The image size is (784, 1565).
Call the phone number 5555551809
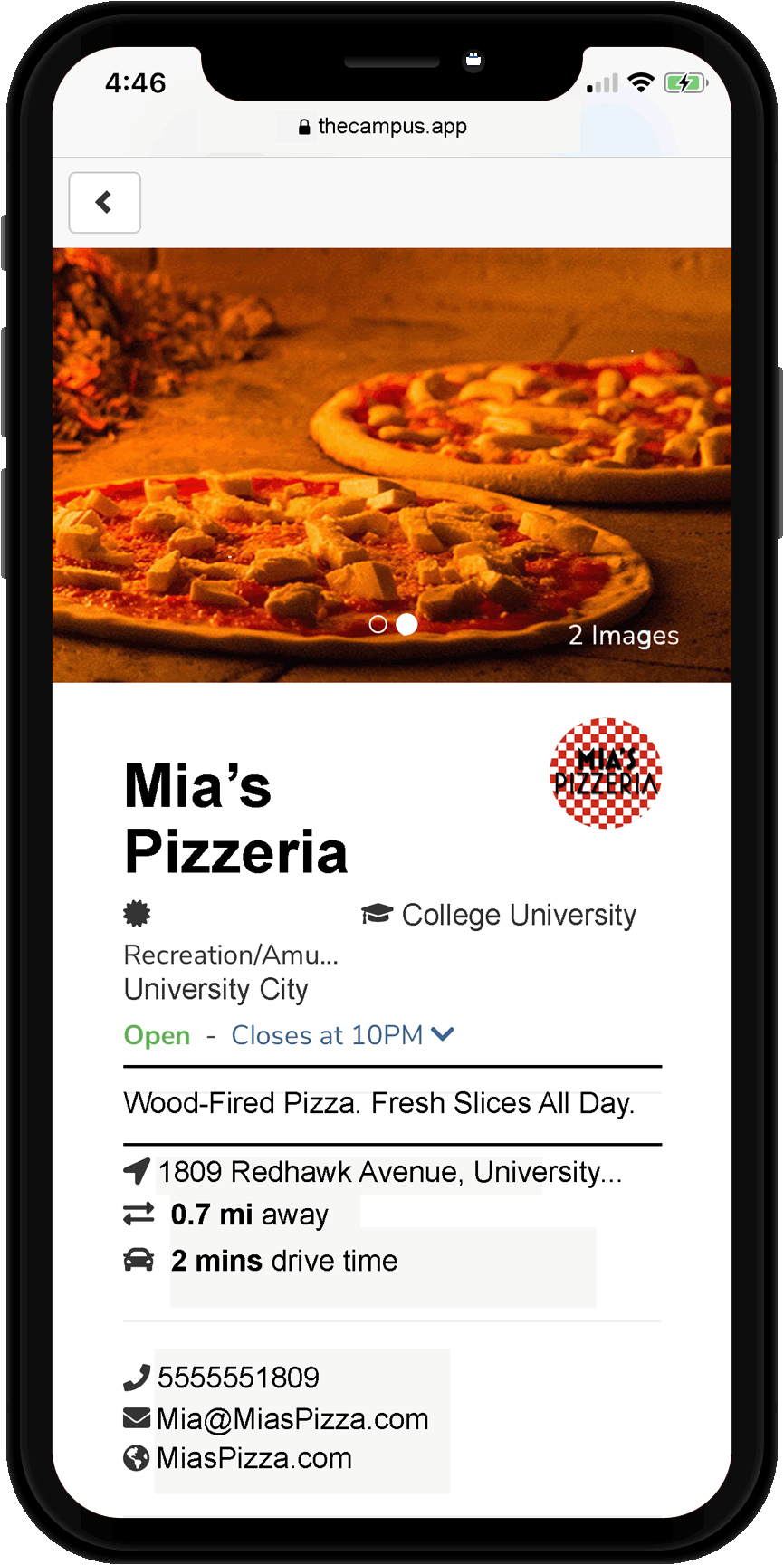pos(238,1378)
